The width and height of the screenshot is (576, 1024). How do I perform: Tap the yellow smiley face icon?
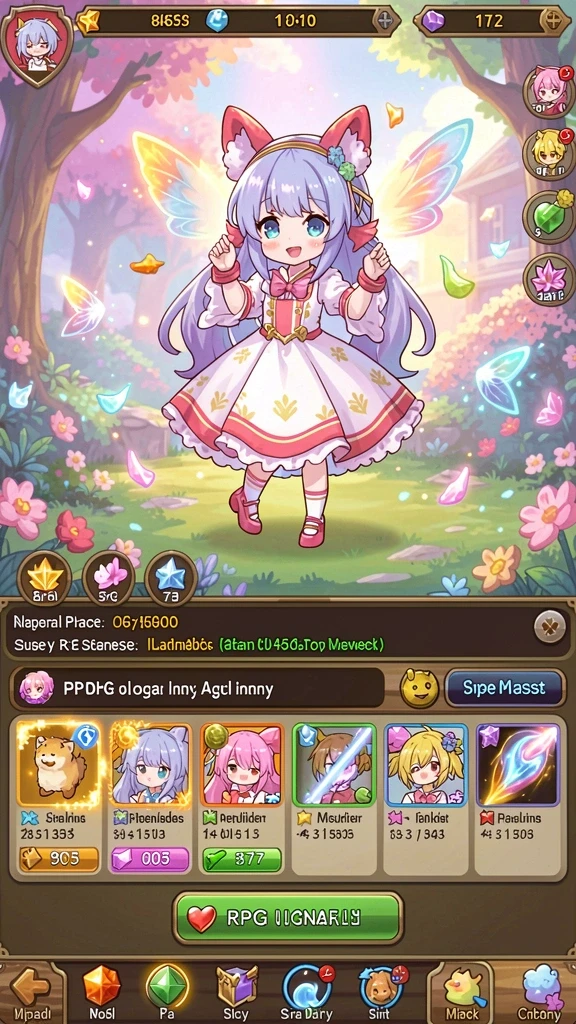click(x=419, y=688)
